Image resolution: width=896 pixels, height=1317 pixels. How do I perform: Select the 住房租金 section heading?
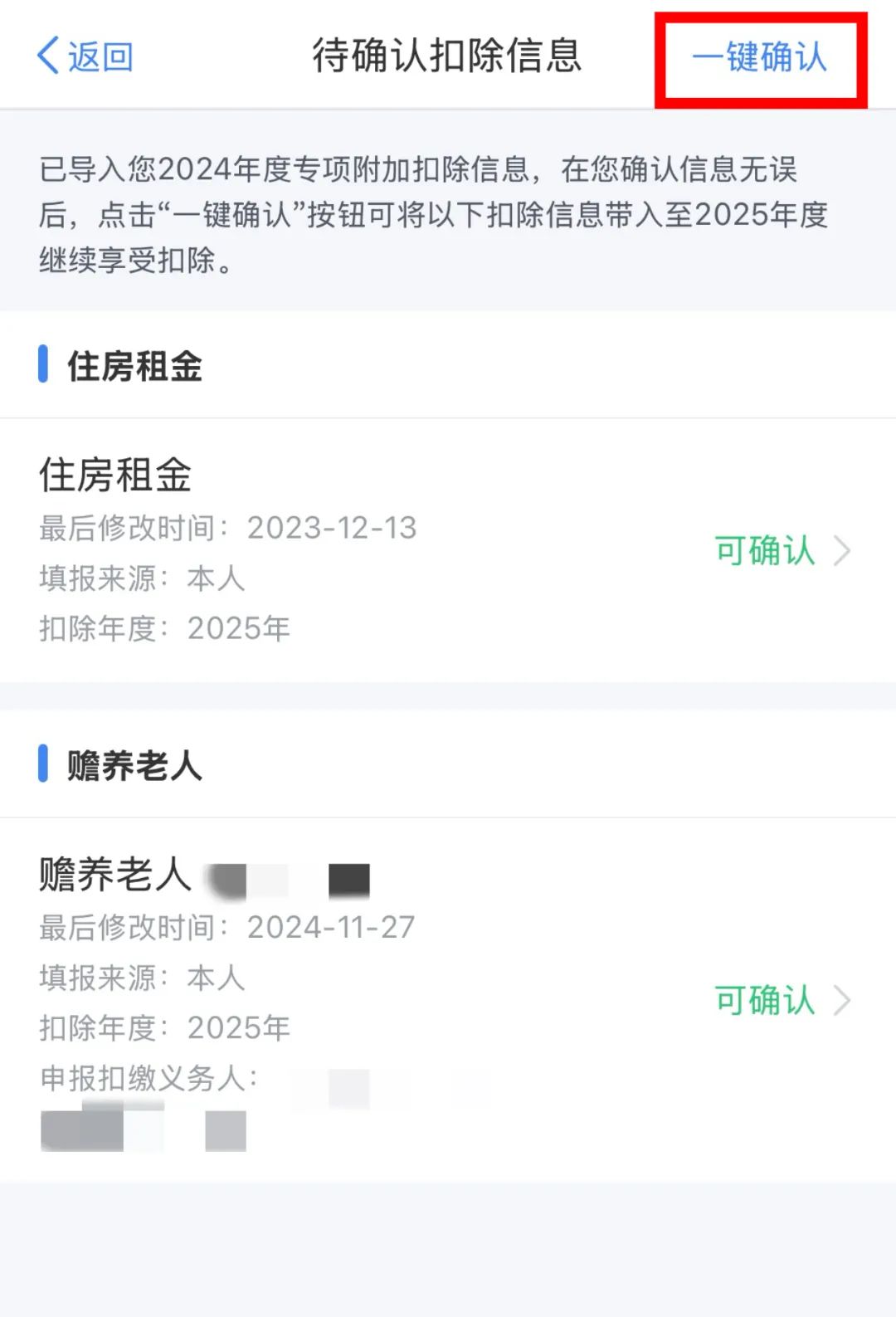click(135, 363)
